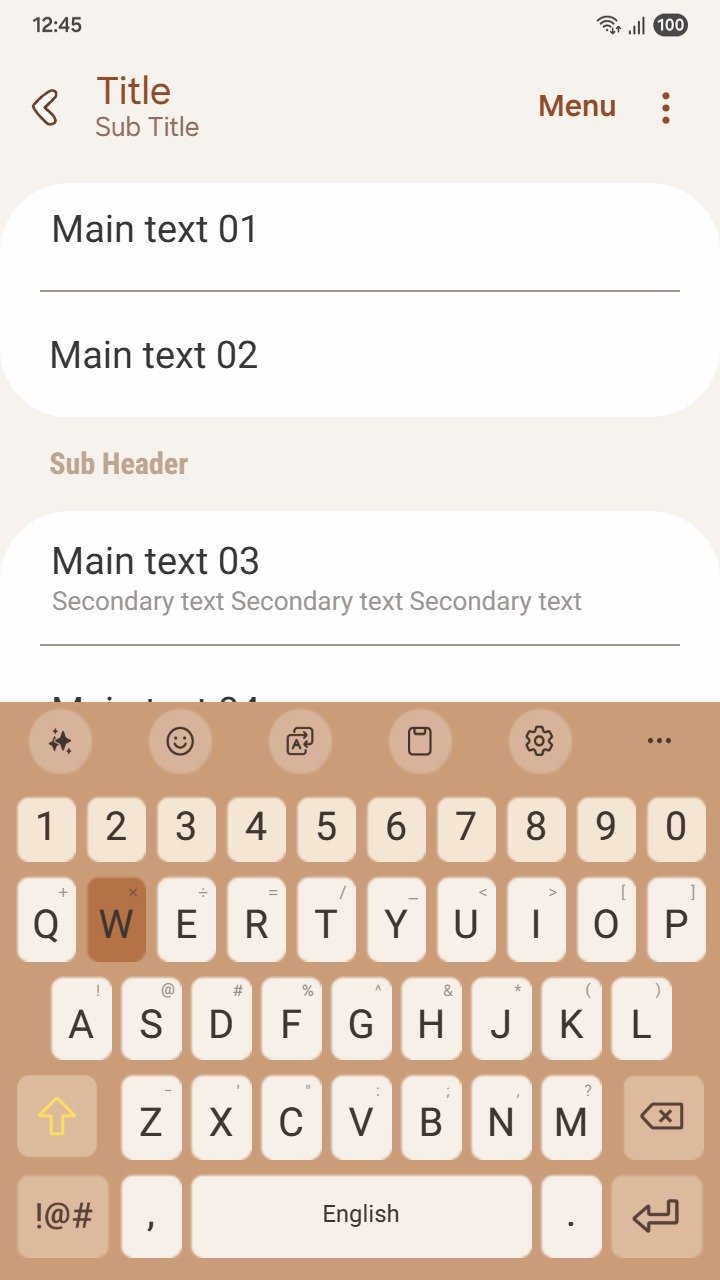The image size is (720, 1280).
Task: Open the keyboard clipboard
Action: 420,741
